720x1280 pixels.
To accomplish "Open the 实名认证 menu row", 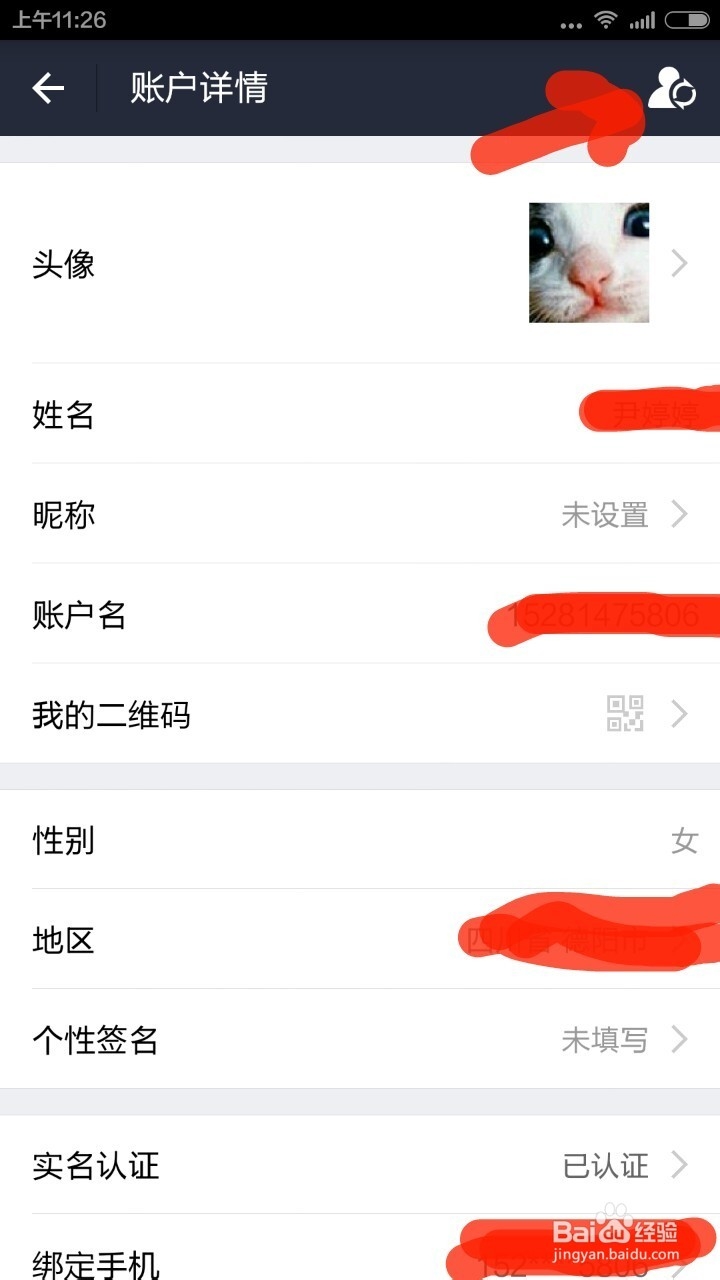I will pyautogui.click(x=360, y=1165).
